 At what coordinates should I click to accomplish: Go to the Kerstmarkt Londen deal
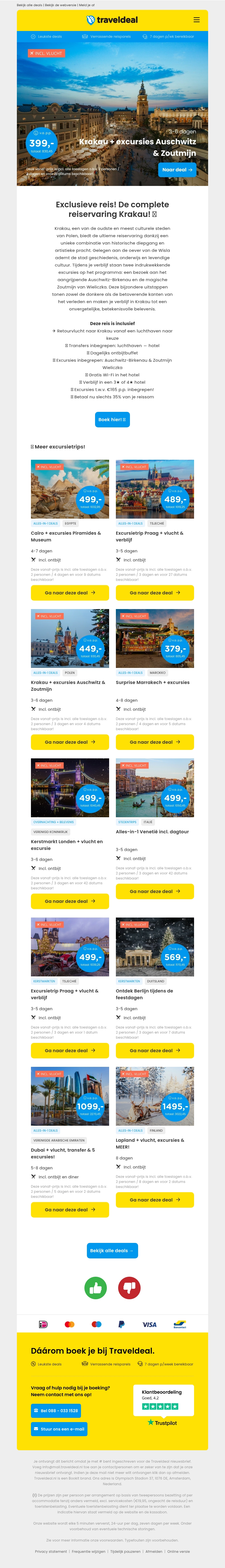70,901
